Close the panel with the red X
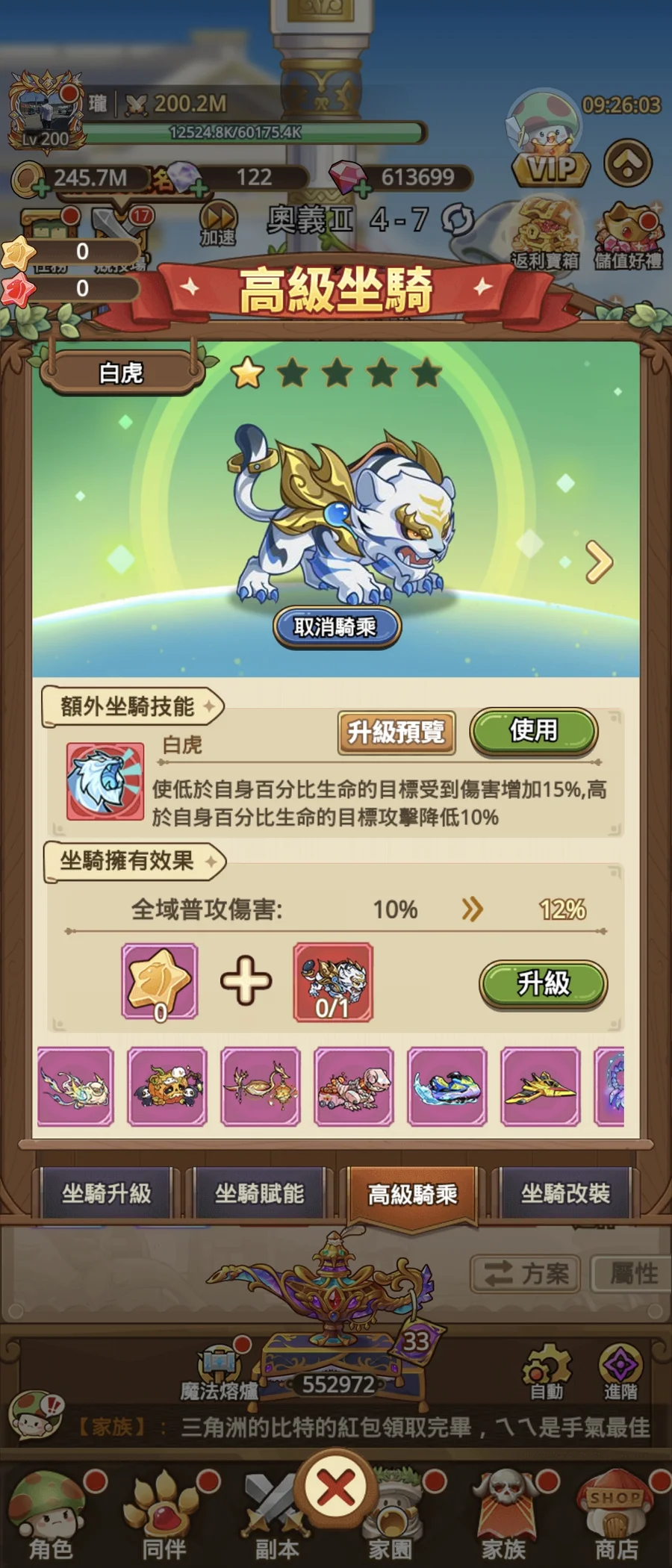This screenshot has height=1568, width=672. tap(336, 1489)
